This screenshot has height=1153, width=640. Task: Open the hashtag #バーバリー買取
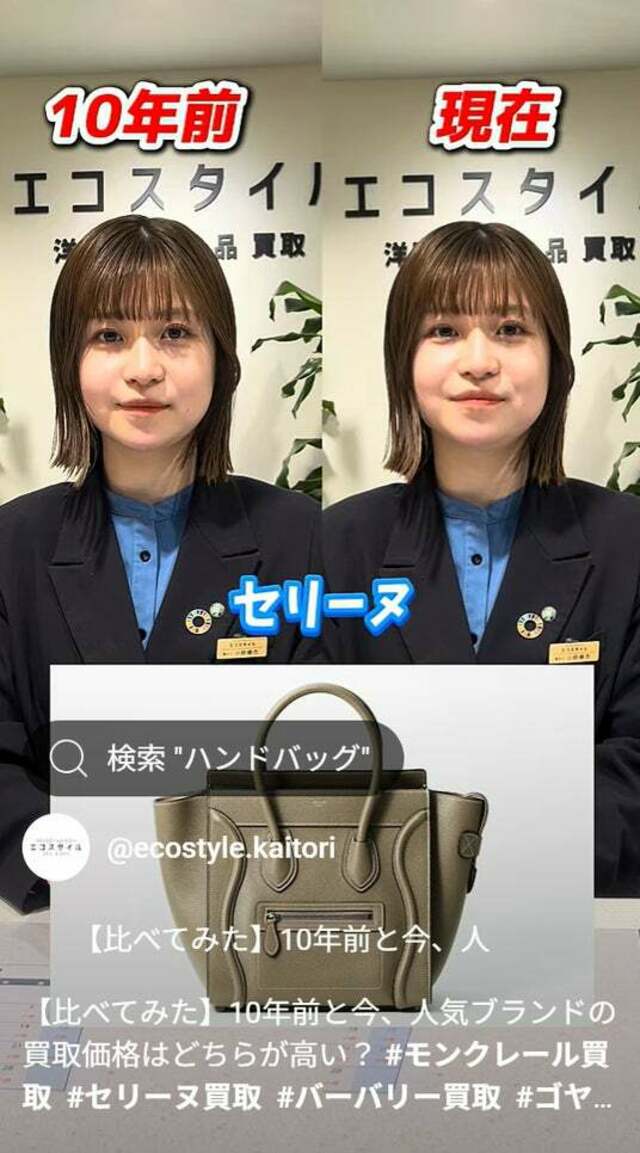(389, 1097)
